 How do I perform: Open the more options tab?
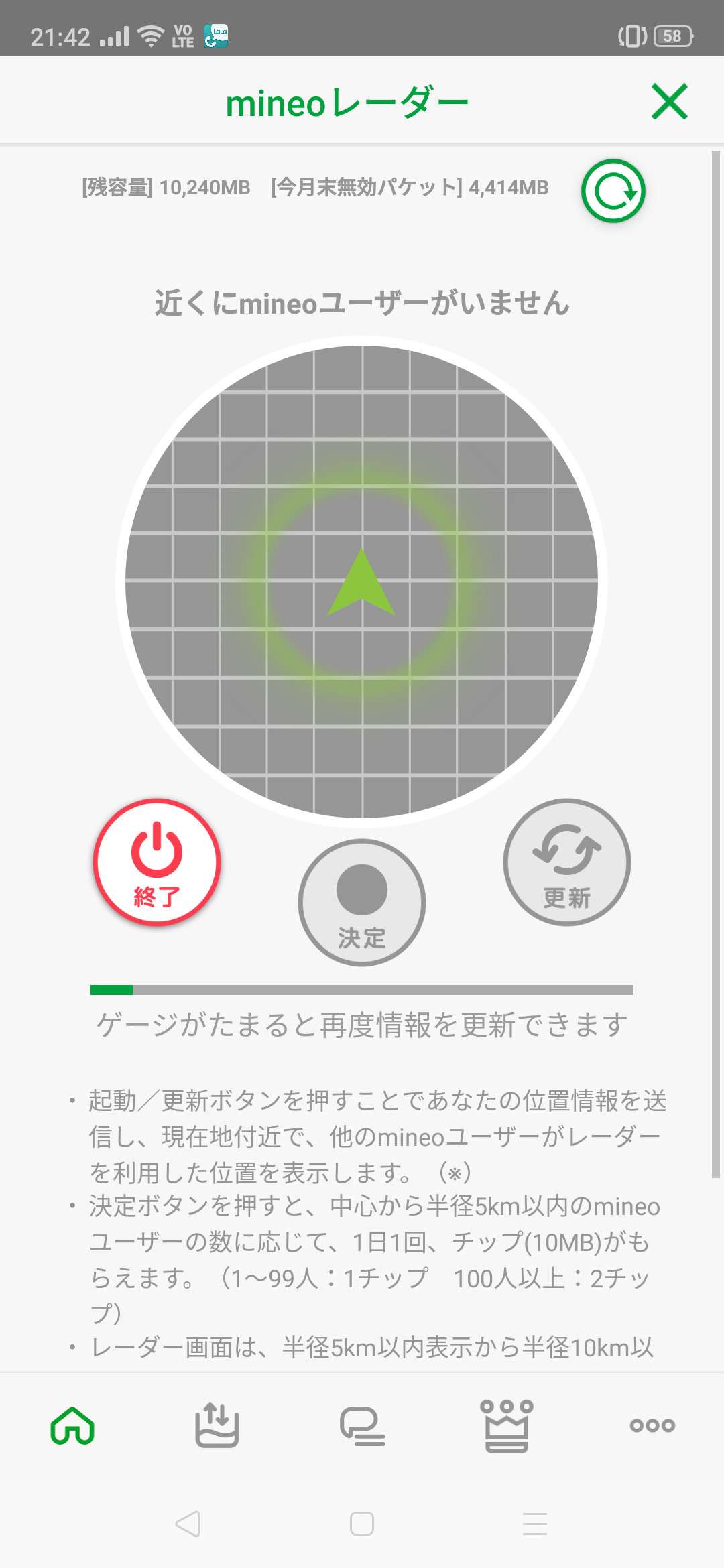[x=652, y=1425]
